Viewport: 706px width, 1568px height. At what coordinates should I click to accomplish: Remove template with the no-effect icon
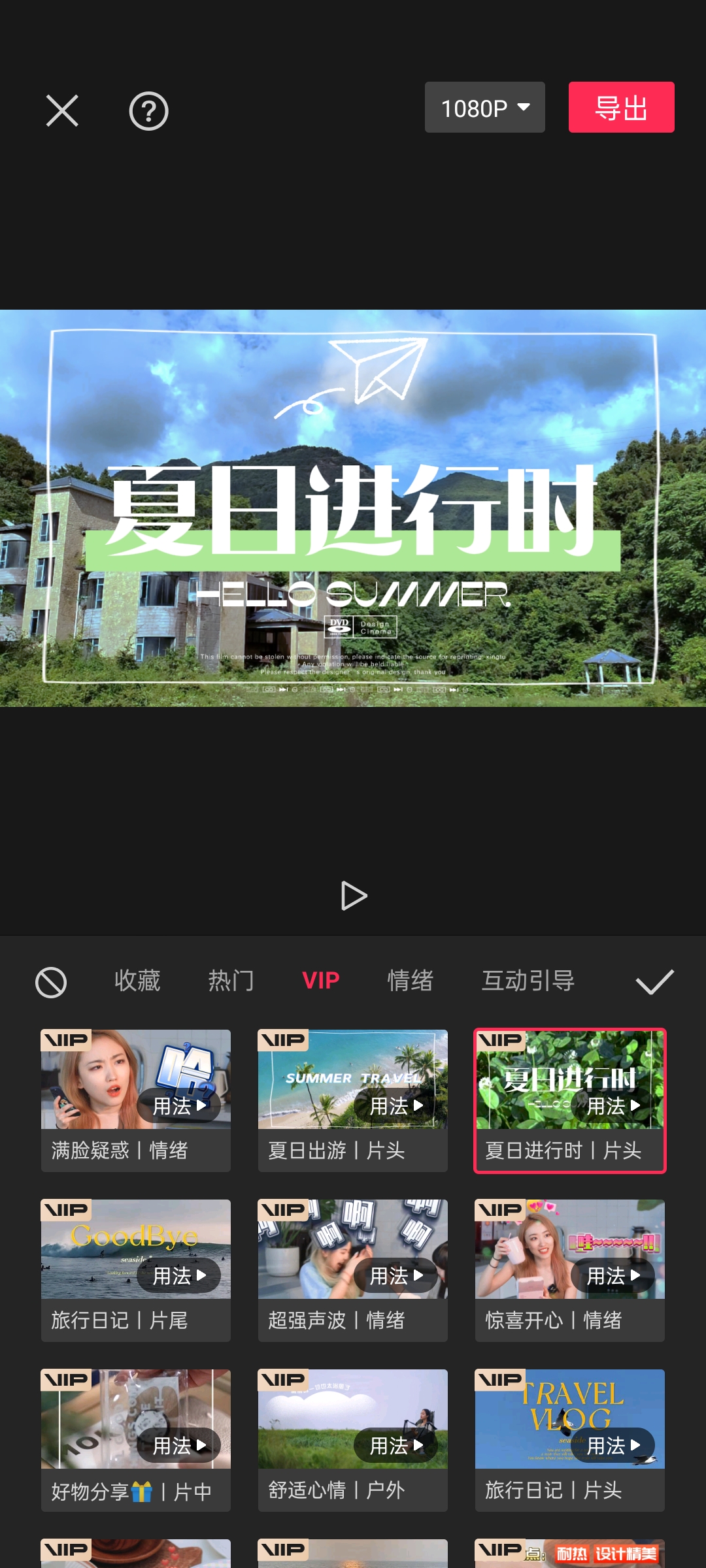(51, 982)
